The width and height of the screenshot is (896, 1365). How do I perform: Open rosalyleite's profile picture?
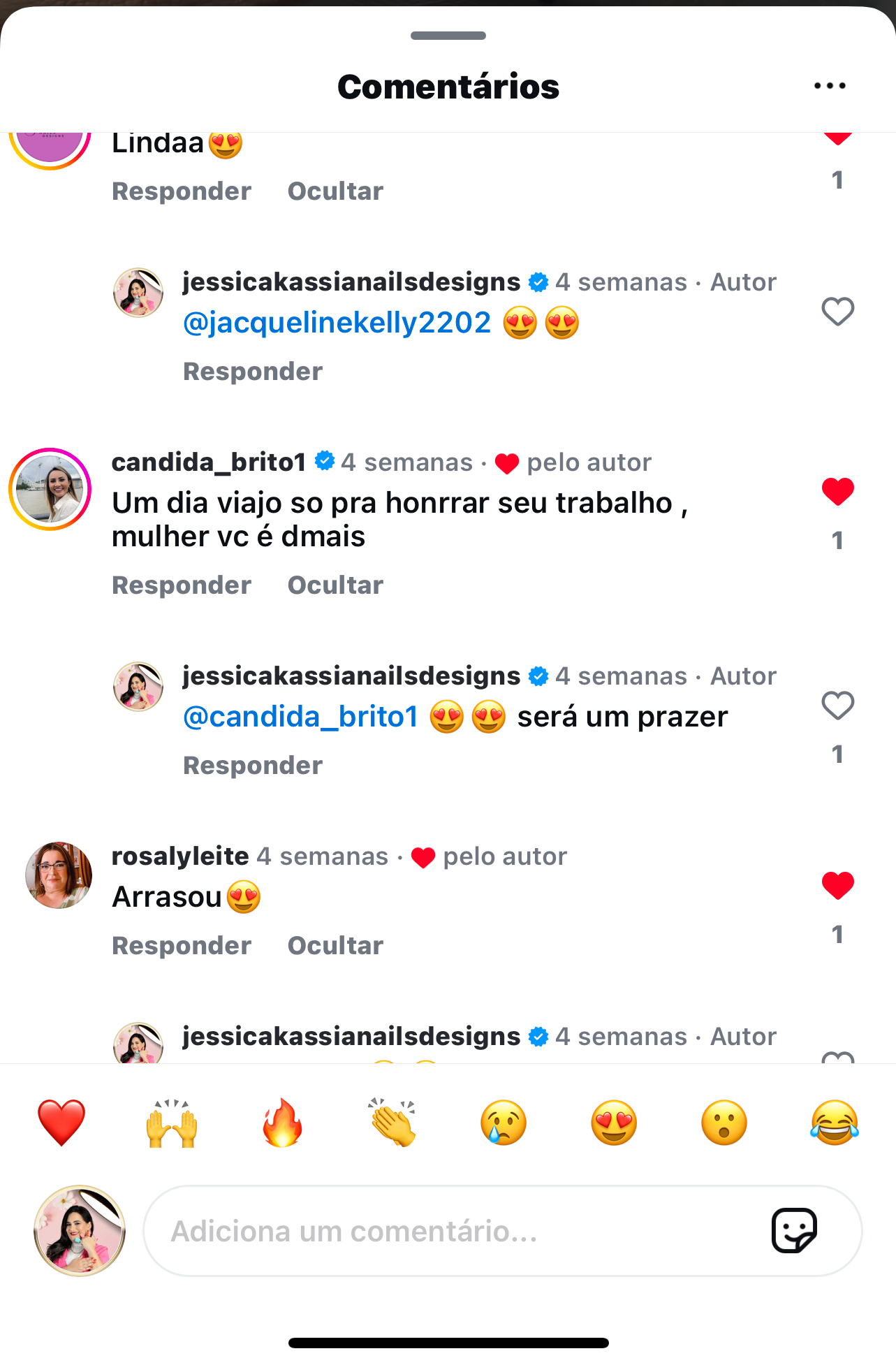(59, 875)
